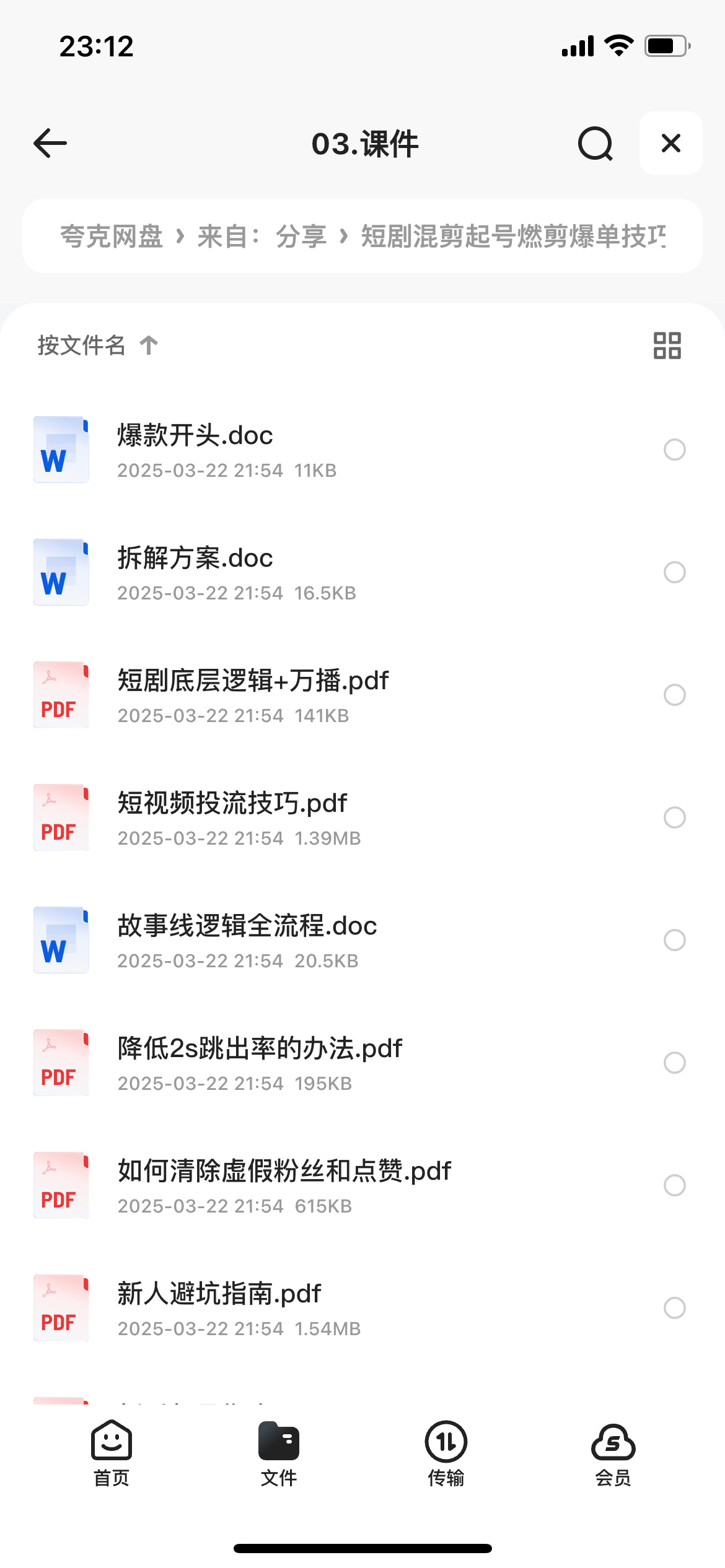Switch to the 文件 tab

tap(279, 1453)
